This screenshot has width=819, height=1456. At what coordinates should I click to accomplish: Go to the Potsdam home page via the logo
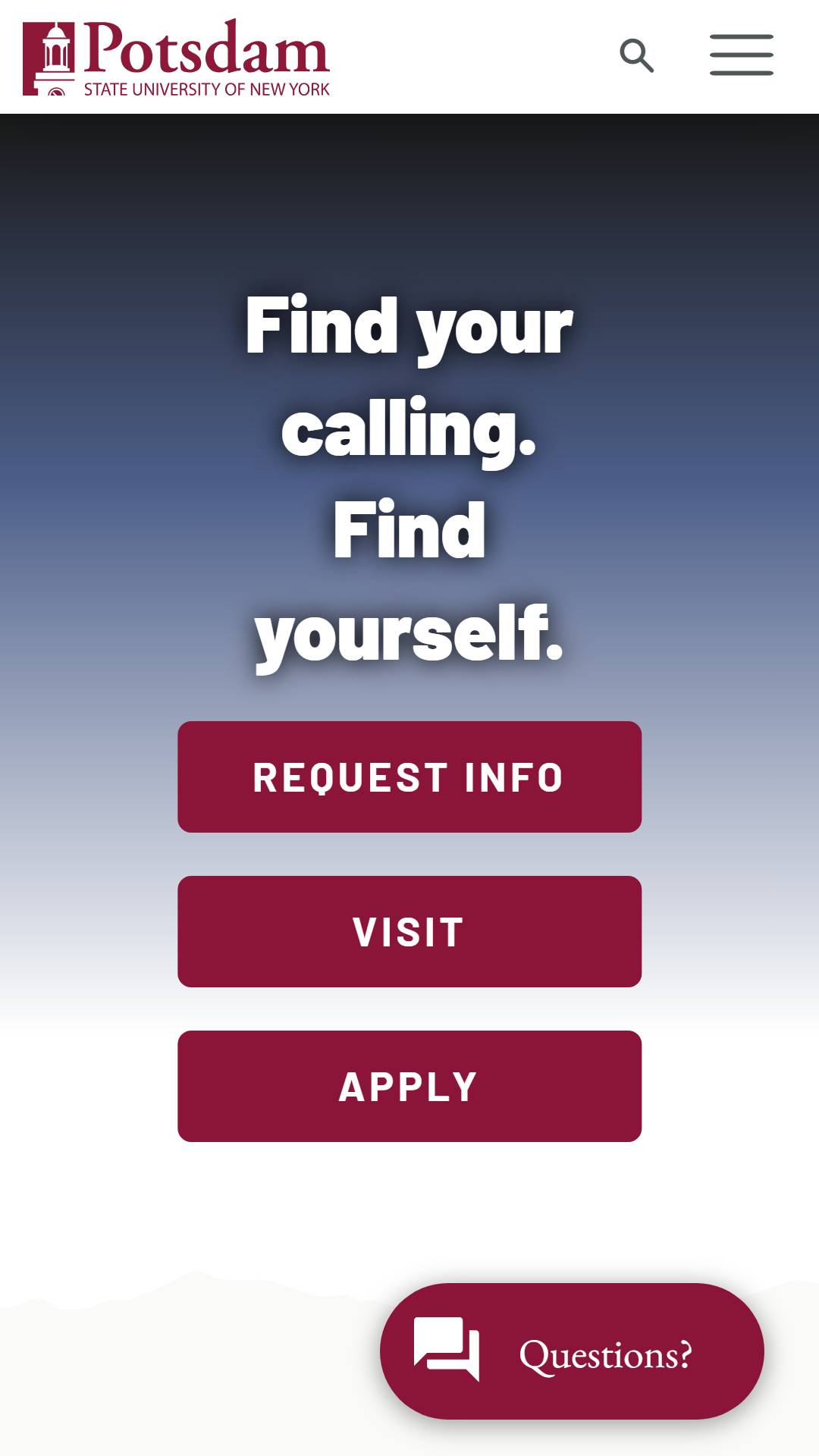[x=176, y=58]
